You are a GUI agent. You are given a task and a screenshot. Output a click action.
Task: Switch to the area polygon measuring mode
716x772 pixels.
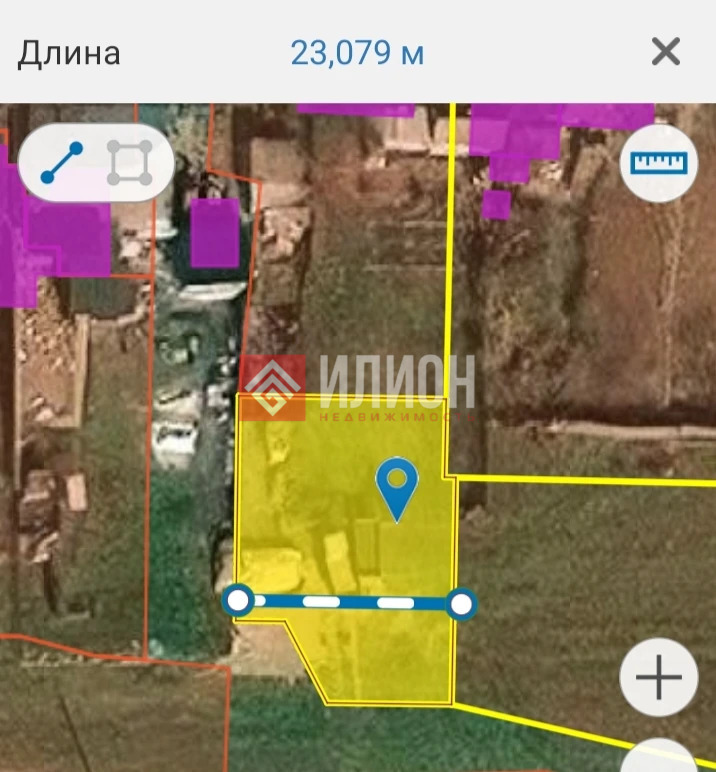pos(130,163)
